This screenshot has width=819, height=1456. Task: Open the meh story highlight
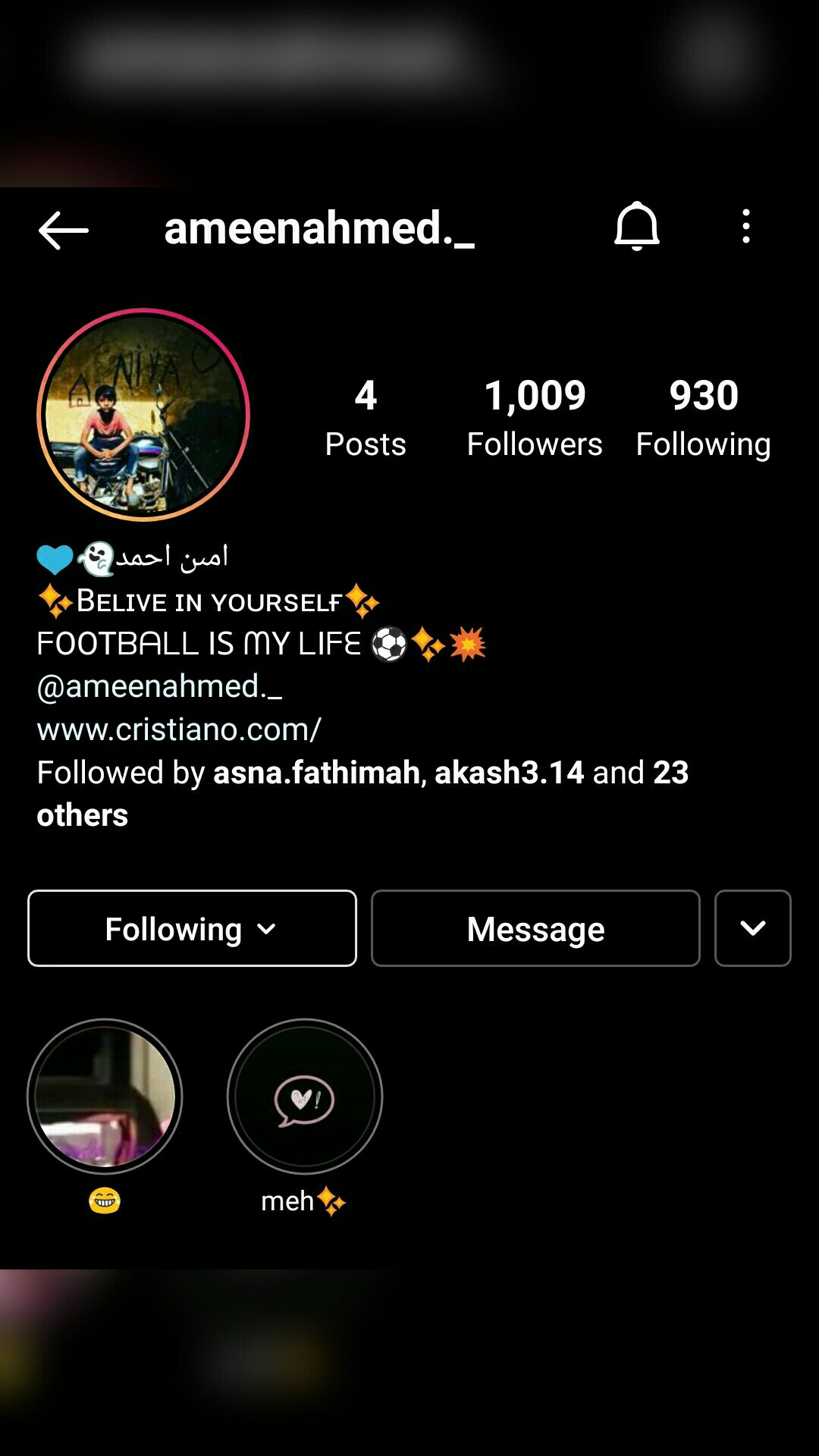[305, 1097]
